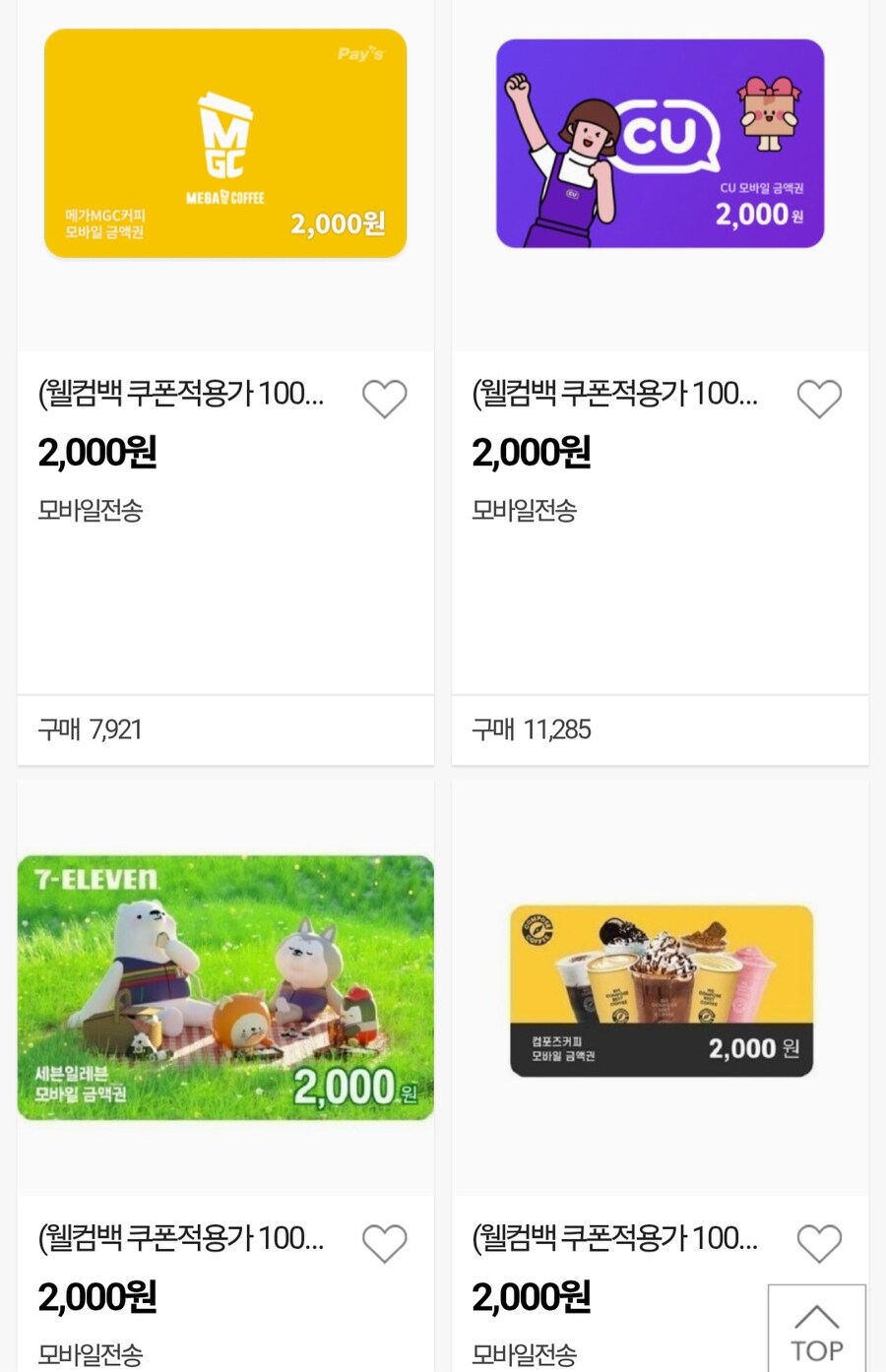Tap the heart on the 7-Eleven voucher
886x1372 pixels.
pyautogui.click(x=385, y=1241)
